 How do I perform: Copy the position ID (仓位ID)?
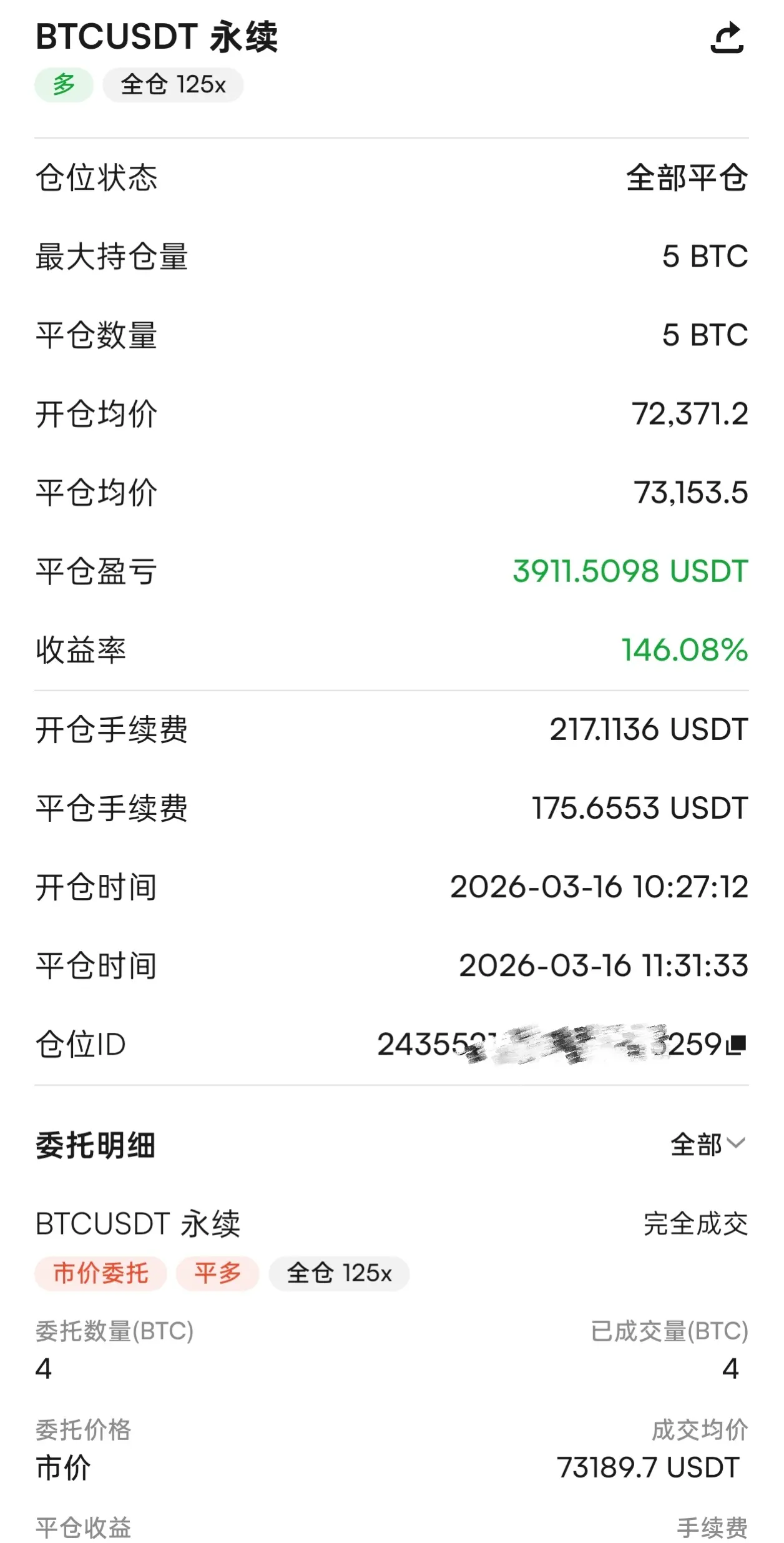[x=737, y=1044]
